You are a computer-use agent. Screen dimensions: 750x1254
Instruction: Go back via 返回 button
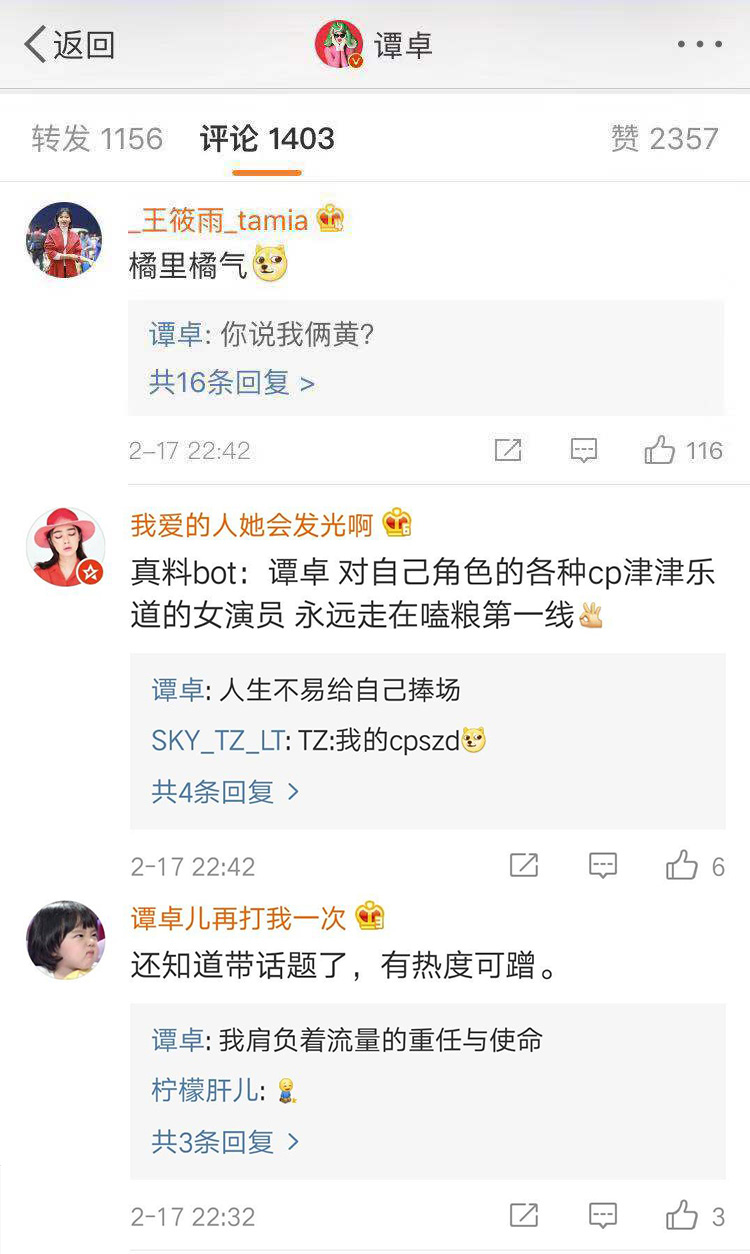point(70,45)
